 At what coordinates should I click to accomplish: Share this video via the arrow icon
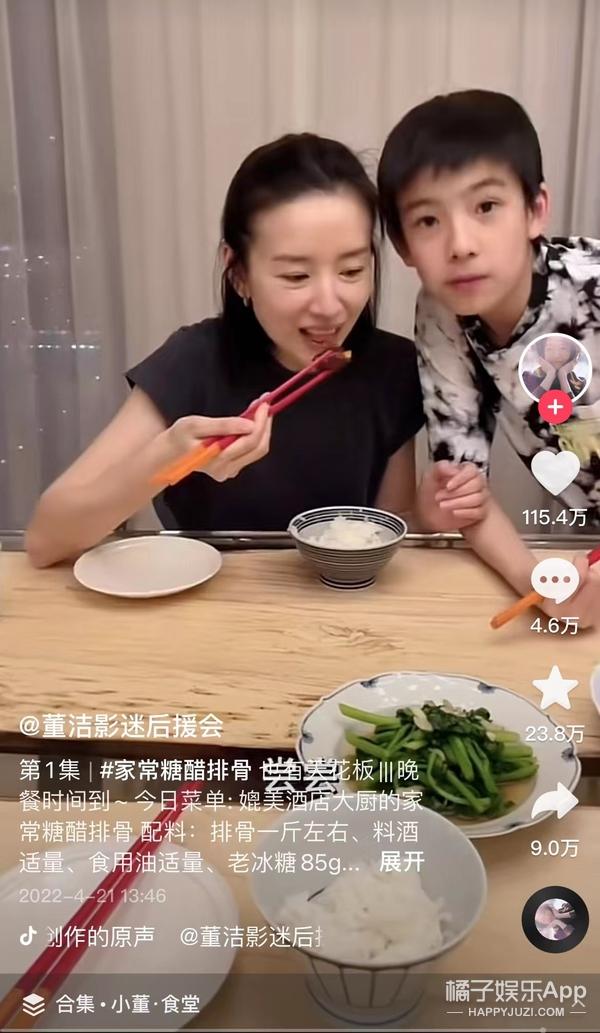[x=555, y=800]
